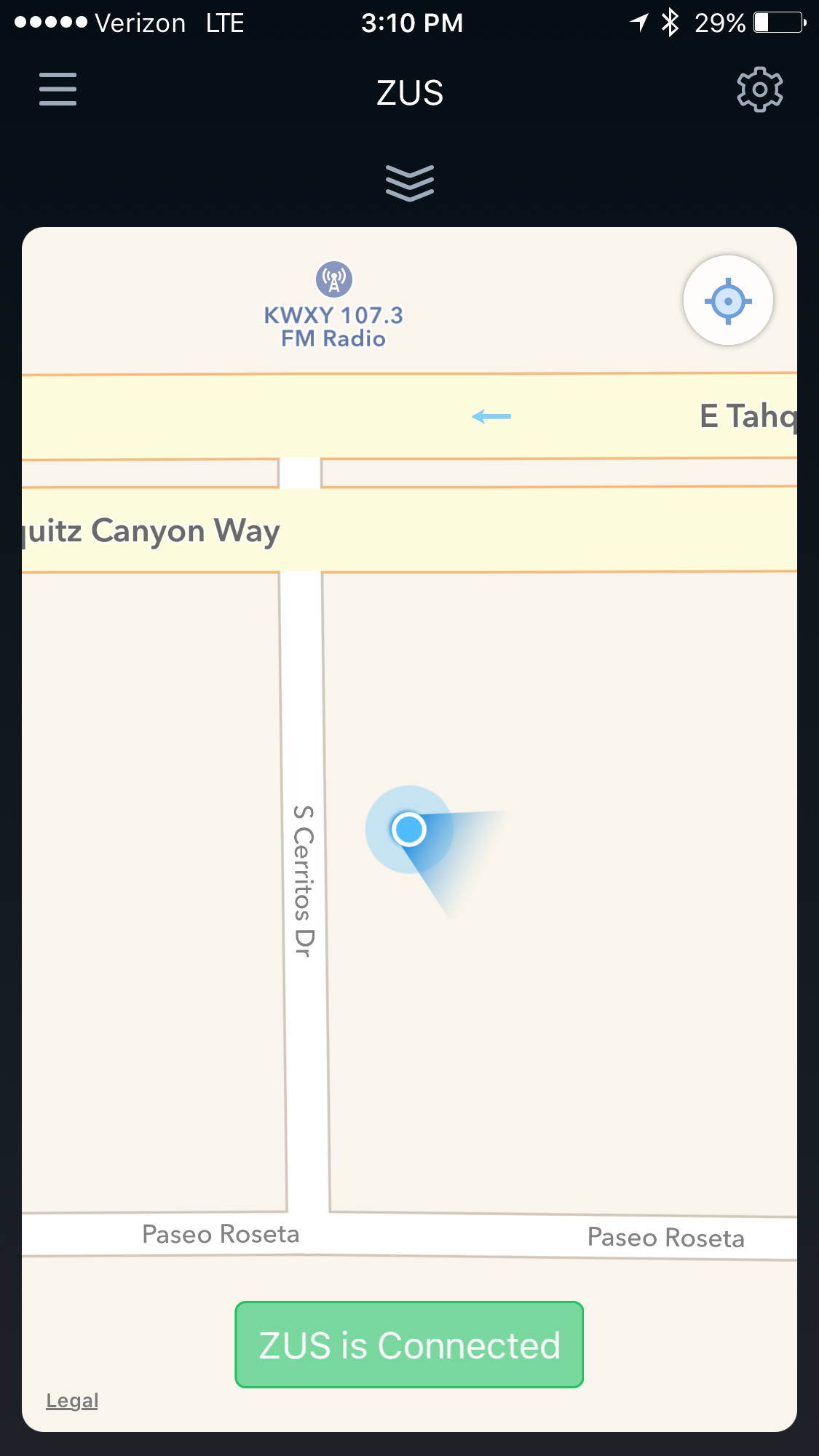Open settings via the gear icon
Screen dimensions: 819x1456
pyautogui.click(x=759, y=89)
